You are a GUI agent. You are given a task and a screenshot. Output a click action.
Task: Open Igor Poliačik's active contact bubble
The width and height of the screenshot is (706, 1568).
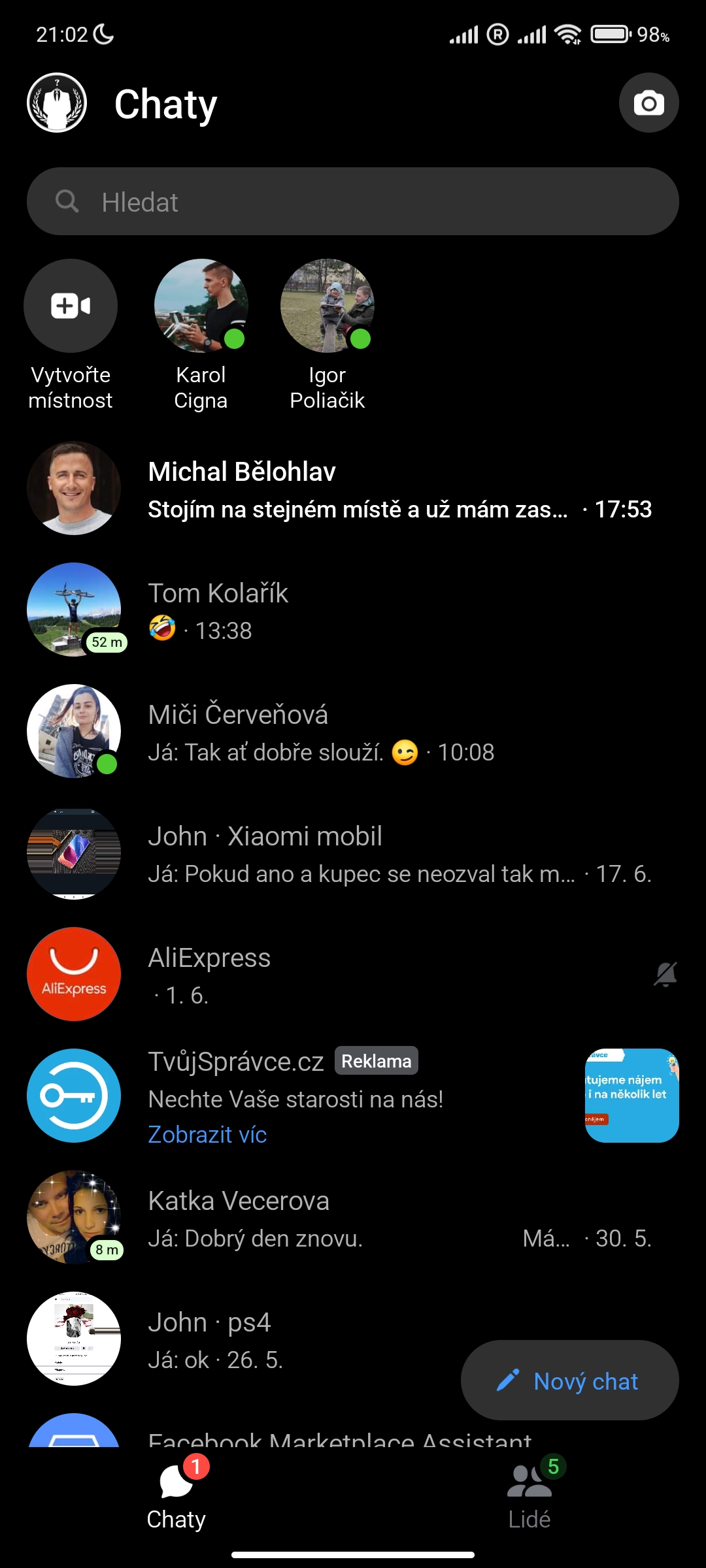click(x=328, y=335)
